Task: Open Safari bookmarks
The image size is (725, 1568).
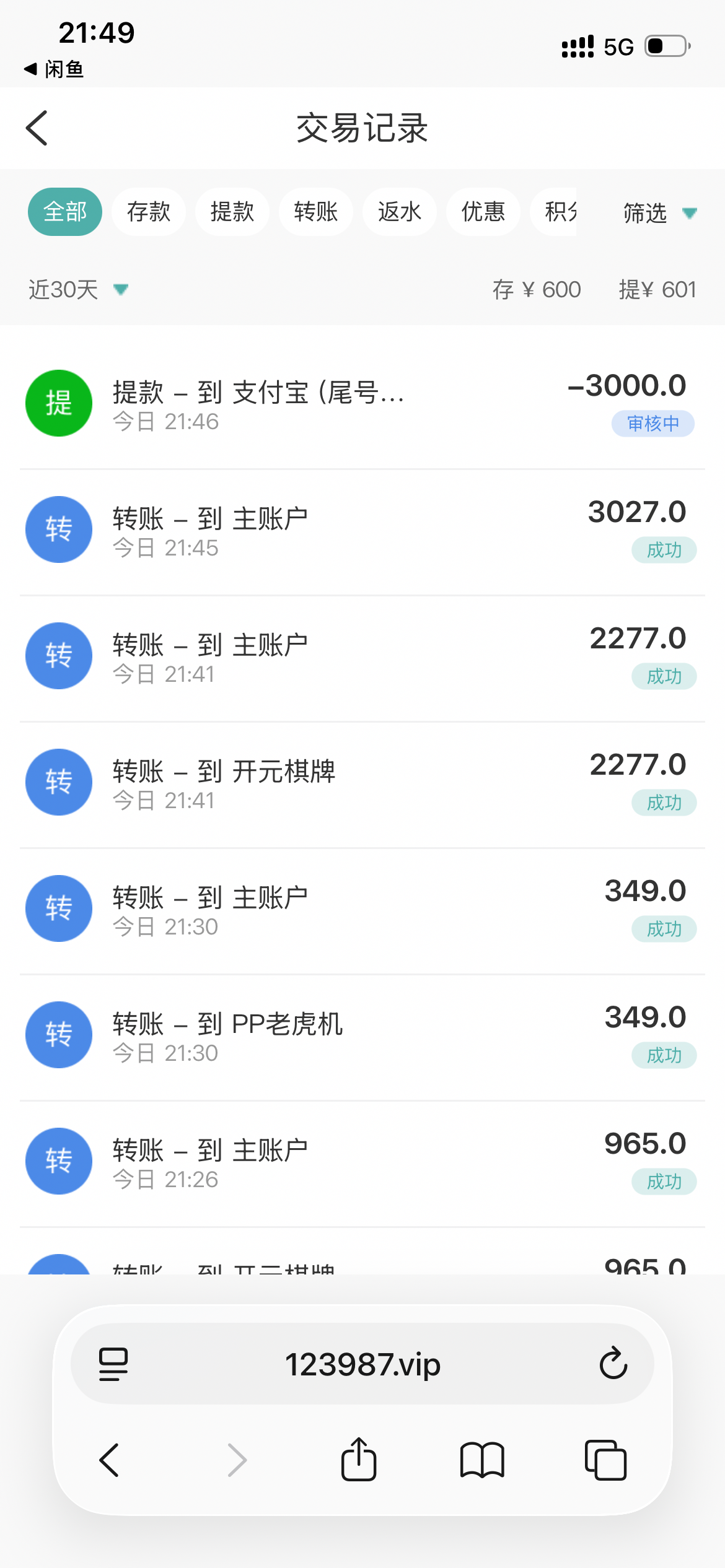Action: pos(482,1460)
